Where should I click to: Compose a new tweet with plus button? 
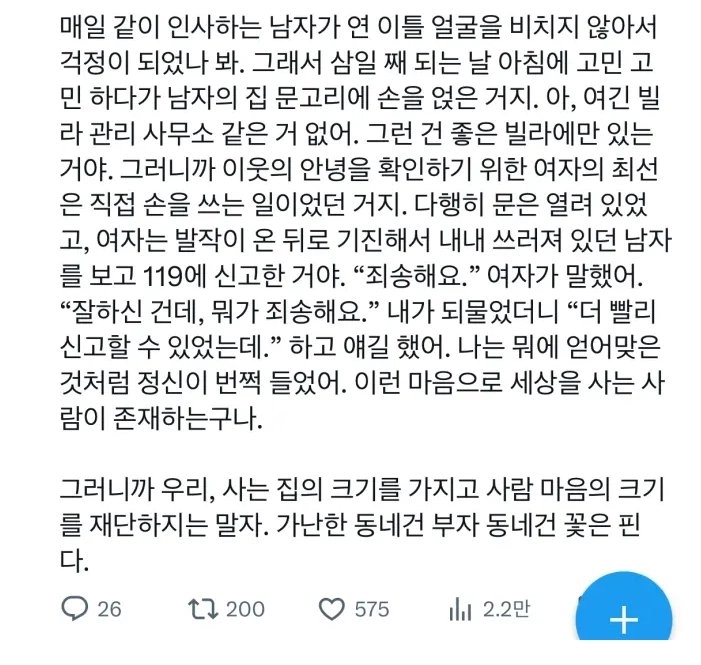tap(624, 620)
